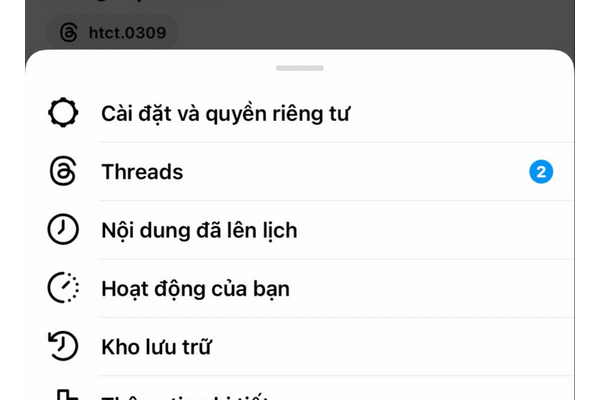Tap the bottom sheet drag handle

[x=300, y=68]
